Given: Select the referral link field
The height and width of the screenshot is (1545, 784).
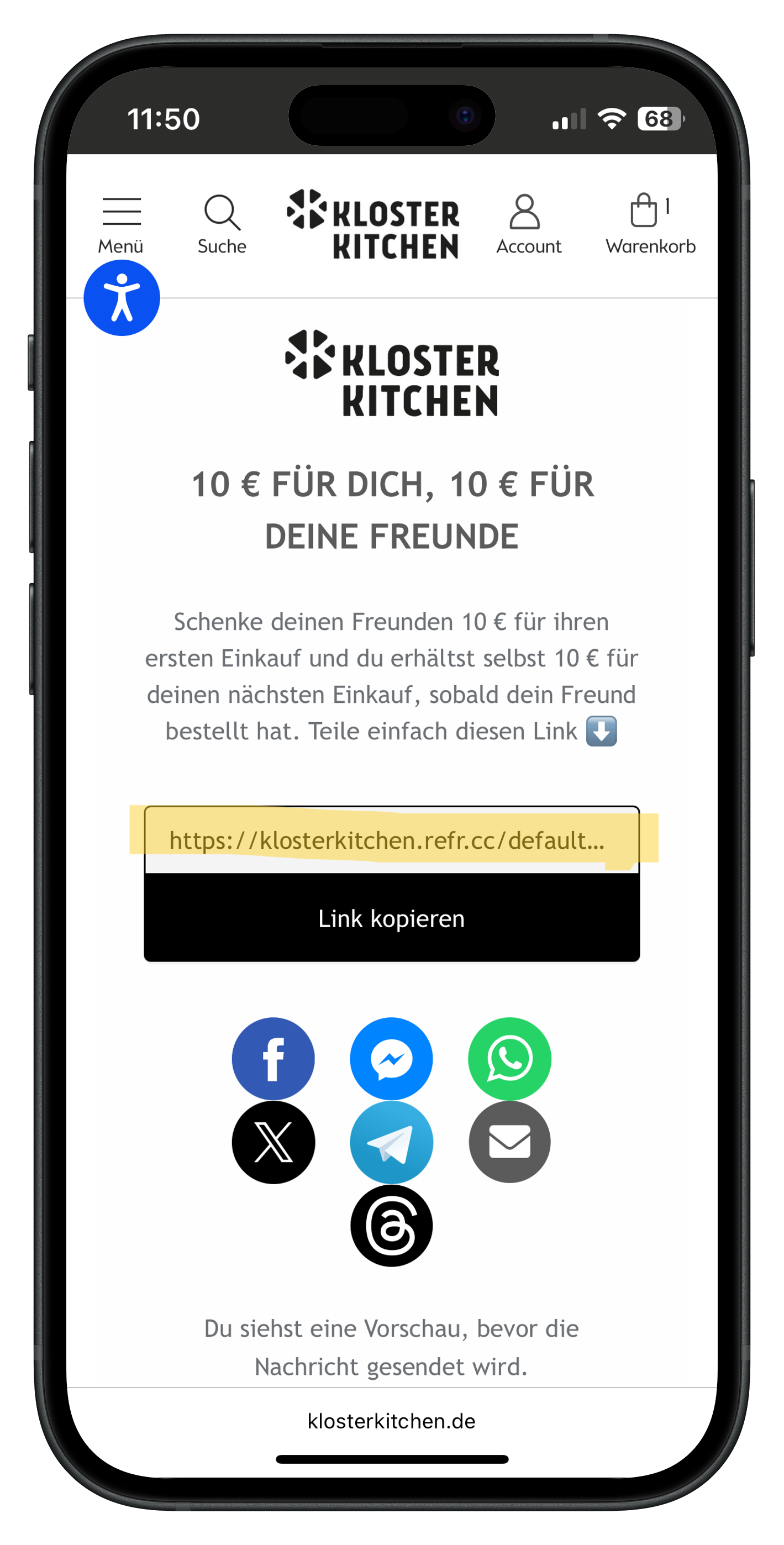Looking at the screenshot, I should point(391,840).
